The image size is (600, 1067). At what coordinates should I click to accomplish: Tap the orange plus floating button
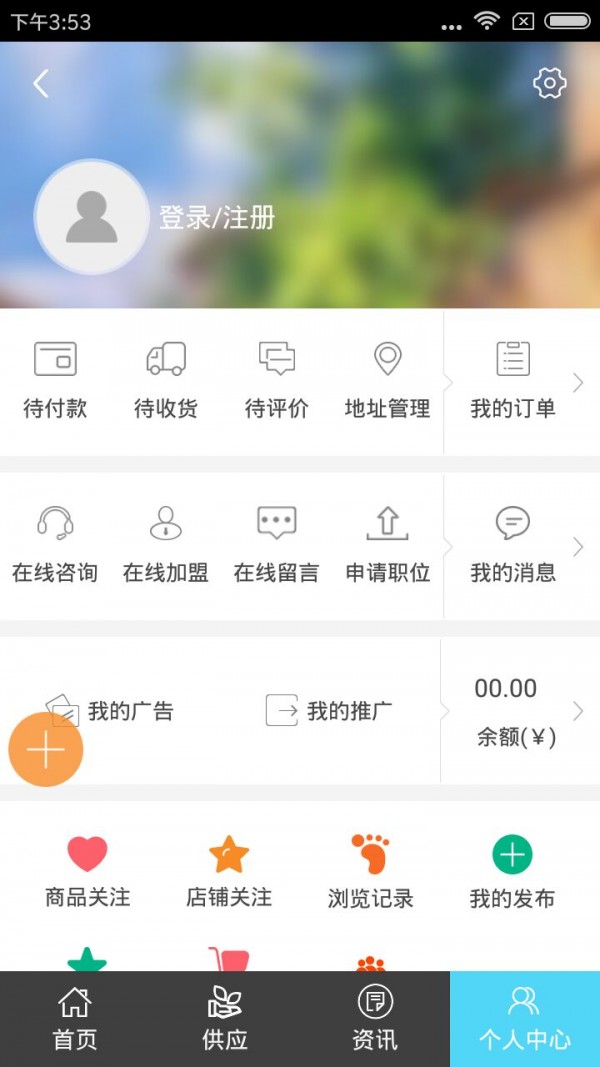point(46,749)
